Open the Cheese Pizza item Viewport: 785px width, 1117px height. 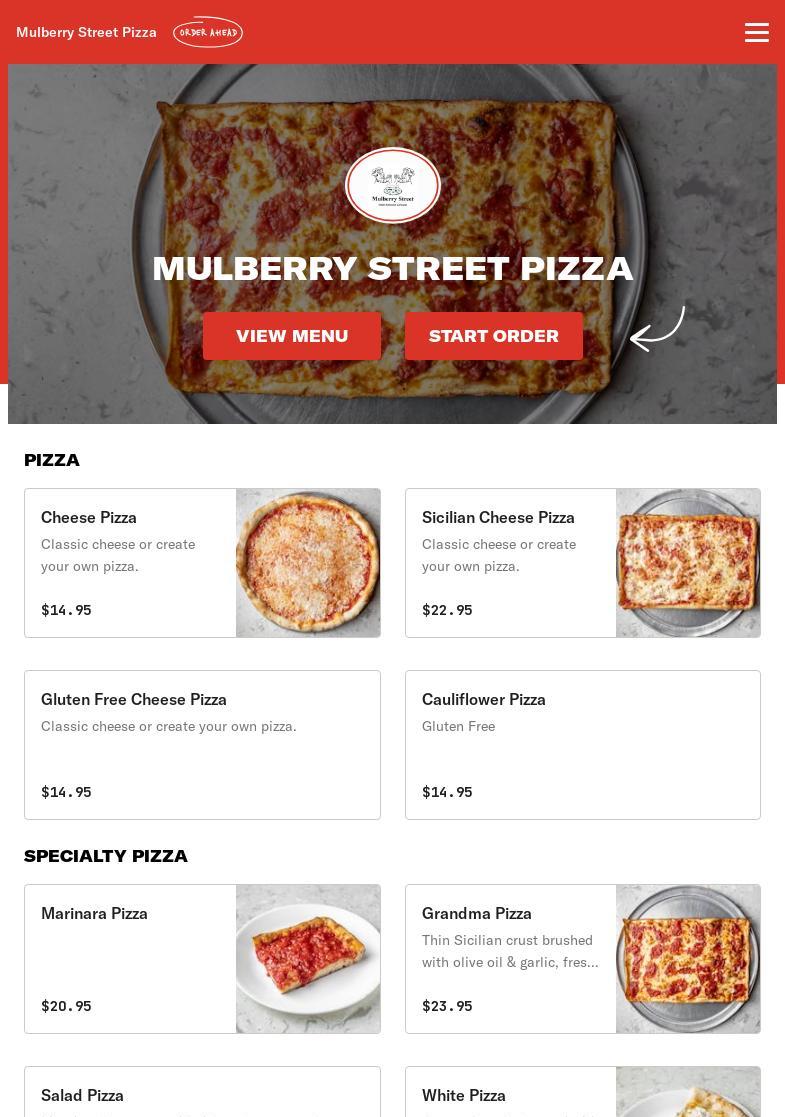tap(202, 563)
